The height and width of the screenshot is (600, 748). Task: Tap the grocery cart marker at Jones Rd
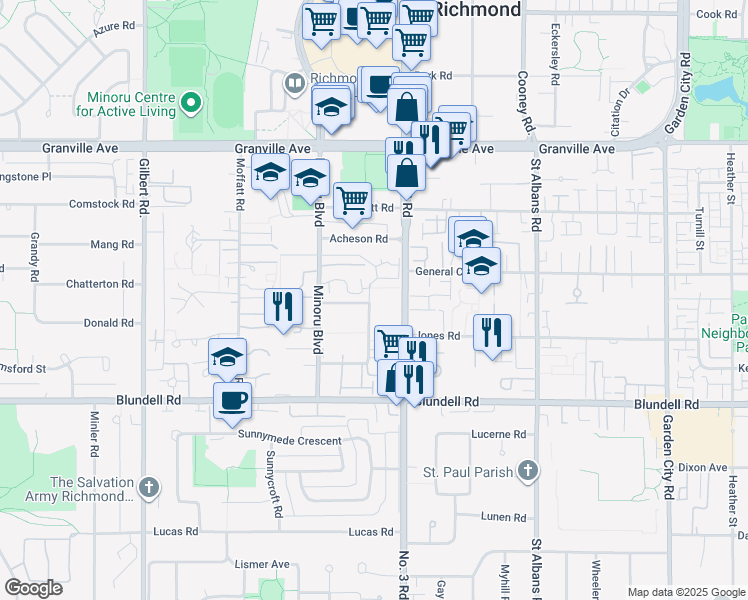[x=392, y=343]
